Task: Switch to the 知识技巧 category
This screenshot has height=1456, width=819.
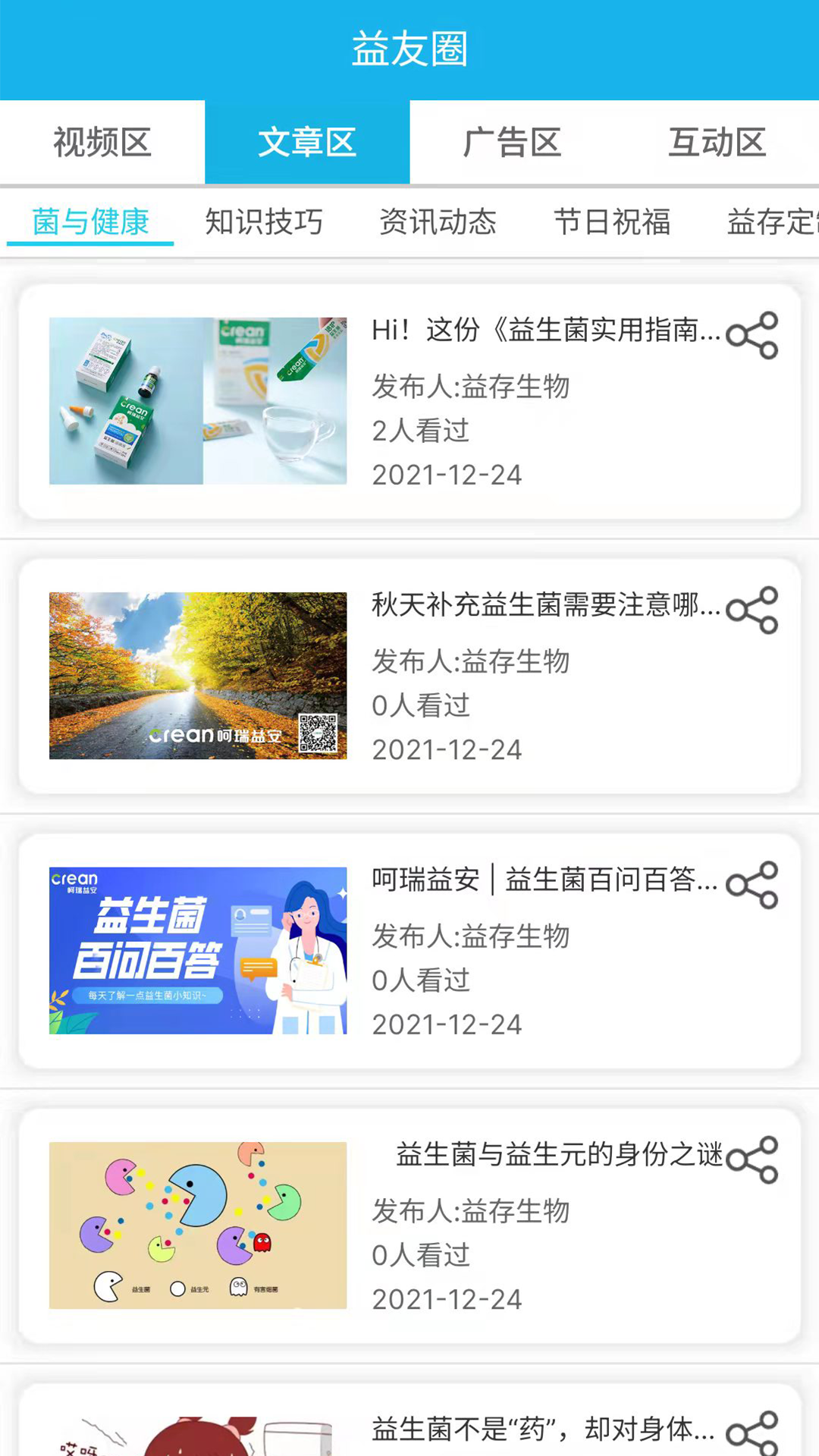Action: [264, 222]
